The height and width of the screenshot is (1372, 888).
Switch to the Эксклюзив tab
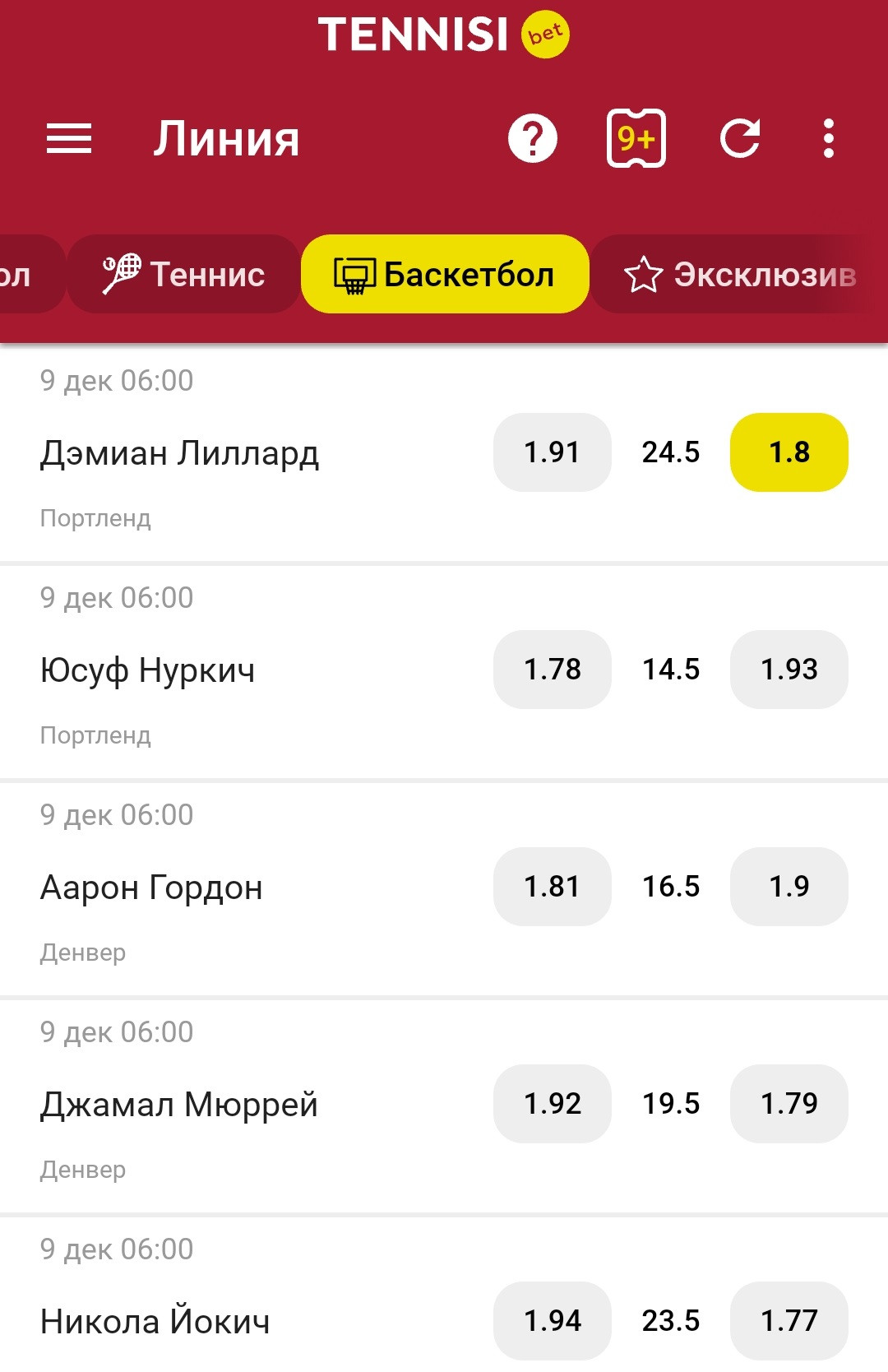point(740,274)
